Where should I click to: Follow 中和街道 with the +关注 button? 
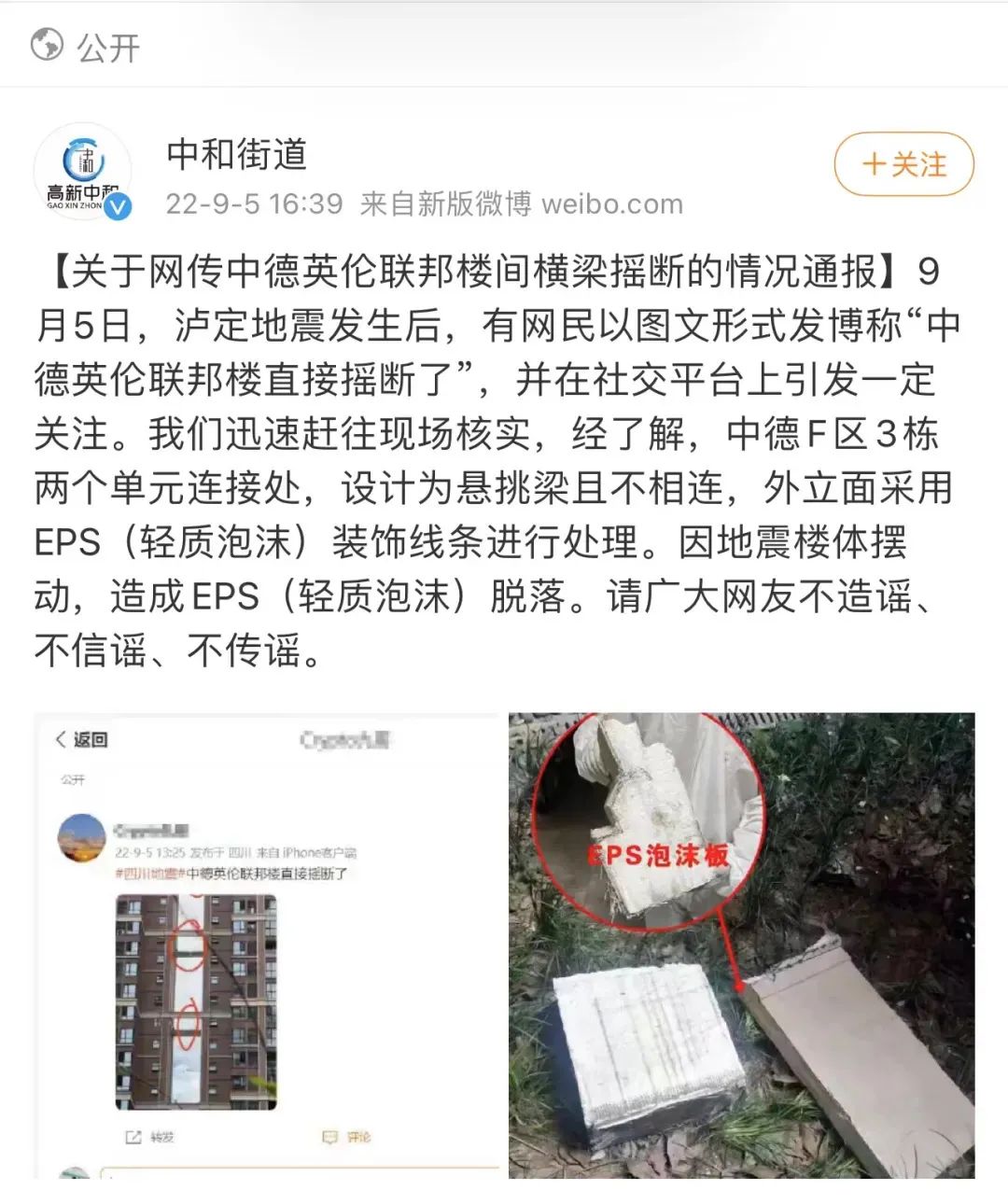[x=903, y=164]
